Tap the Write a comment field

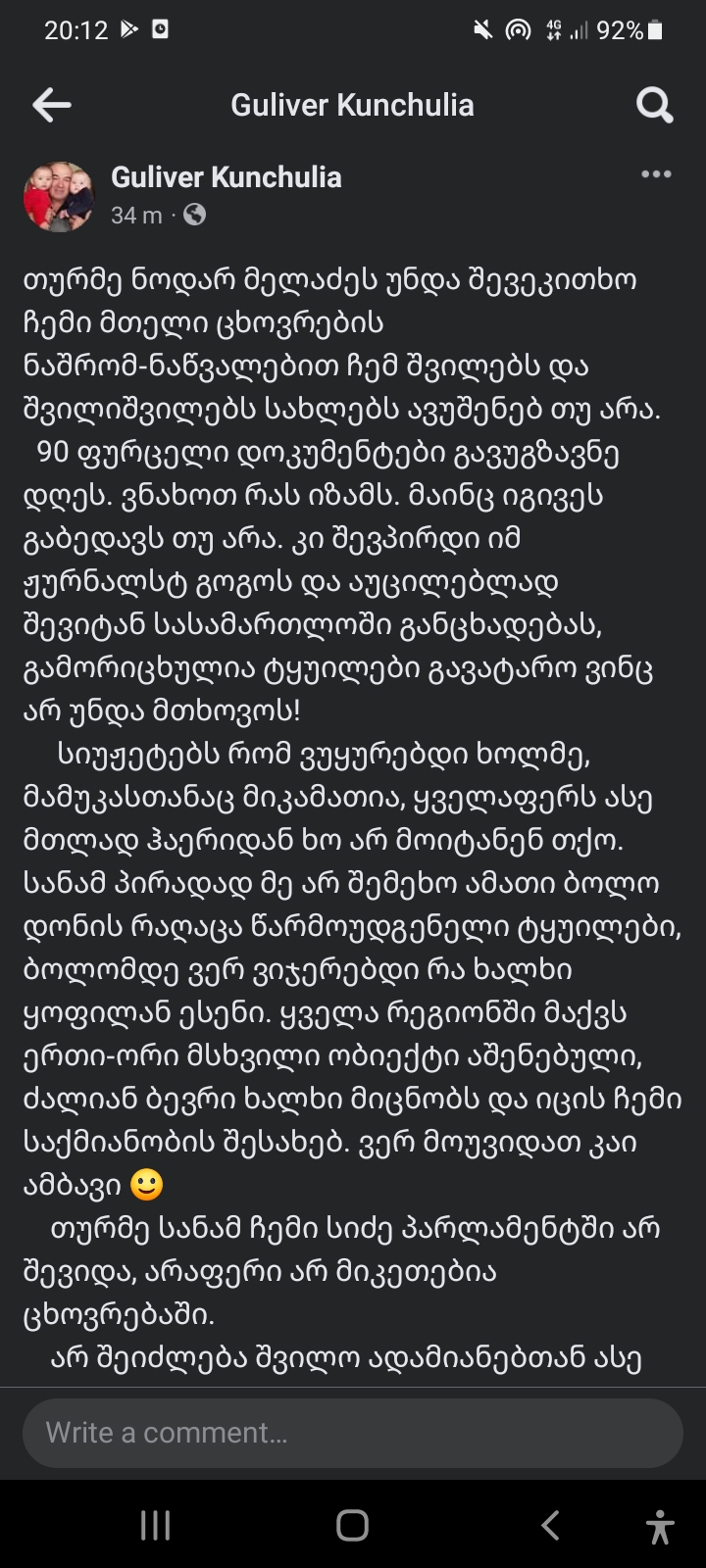tap(353, 1433)
